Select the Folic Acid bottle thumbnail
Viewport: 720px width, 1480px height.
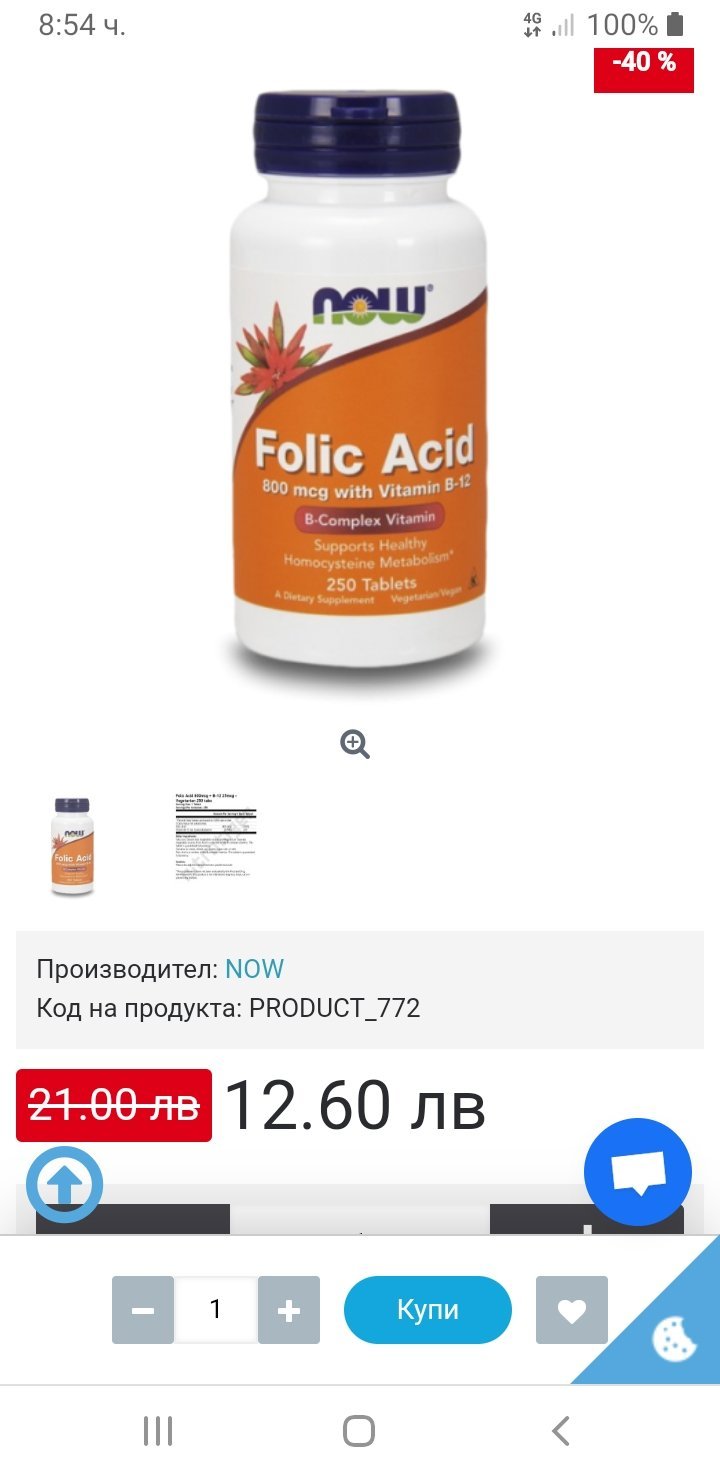(x=72, y=846)
